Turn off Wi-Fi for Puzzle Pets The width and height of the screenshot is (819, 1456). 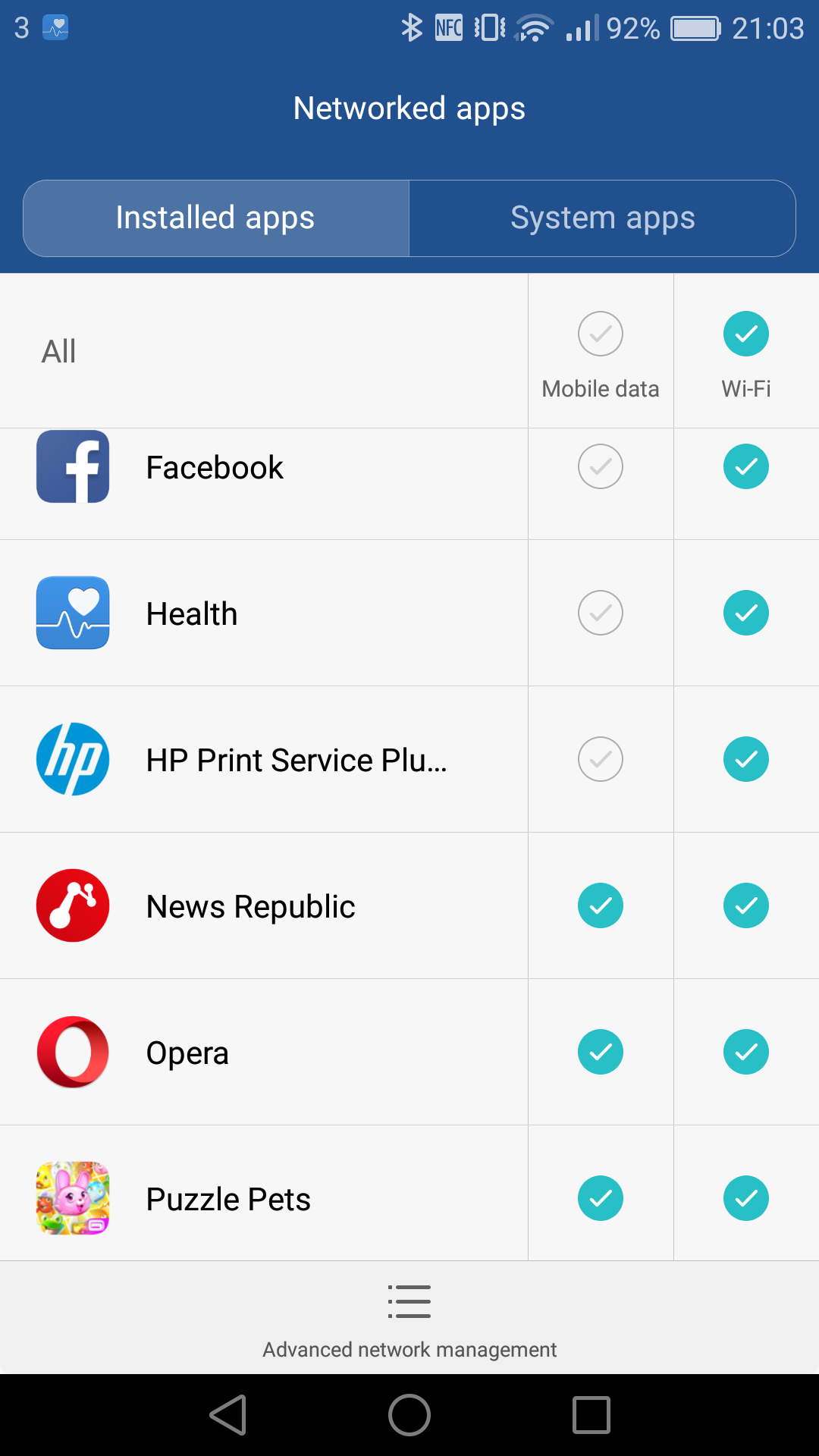click(x=746, y=1198)
